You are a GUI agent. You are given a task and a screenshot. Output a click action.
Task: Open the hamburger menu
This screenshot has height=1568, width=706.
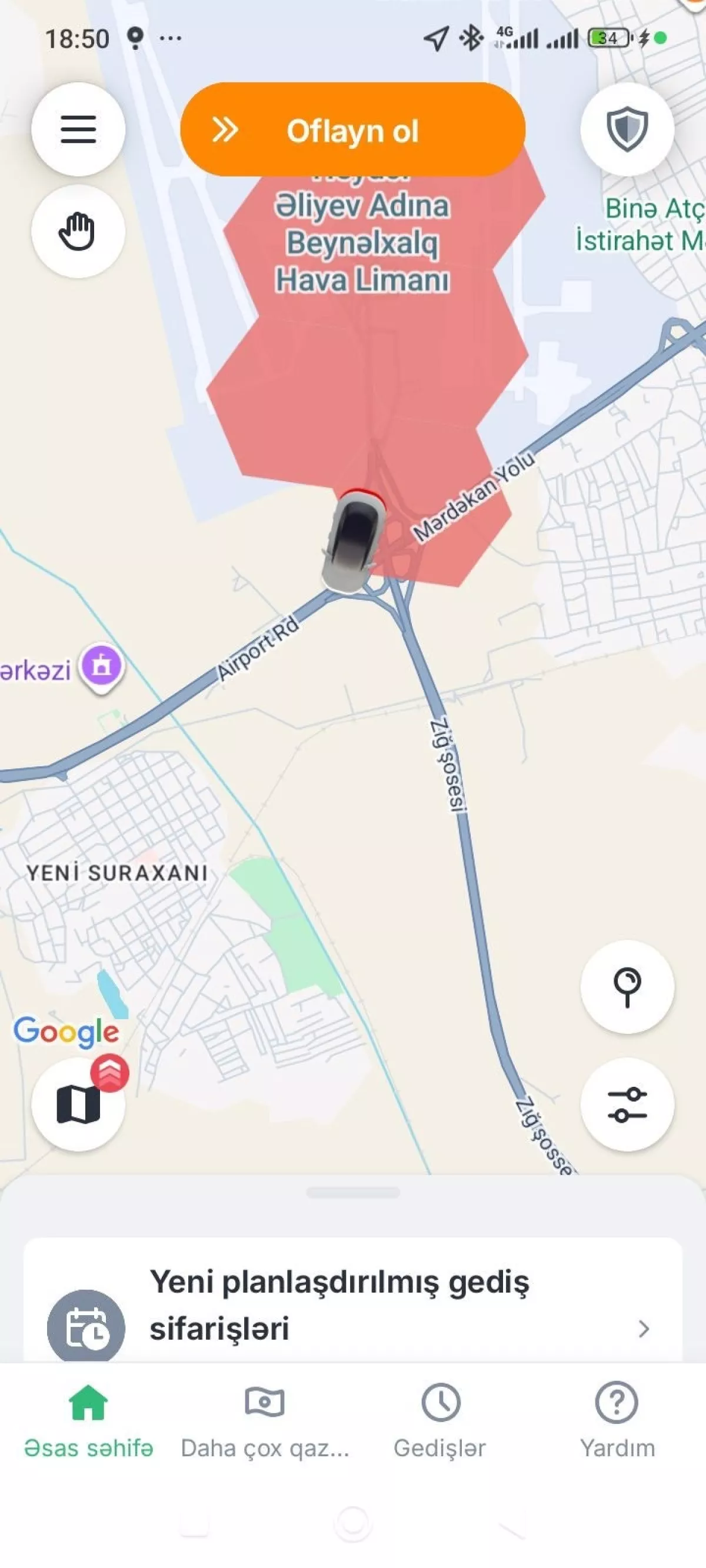pyautogui.click(x=78, y=129)
